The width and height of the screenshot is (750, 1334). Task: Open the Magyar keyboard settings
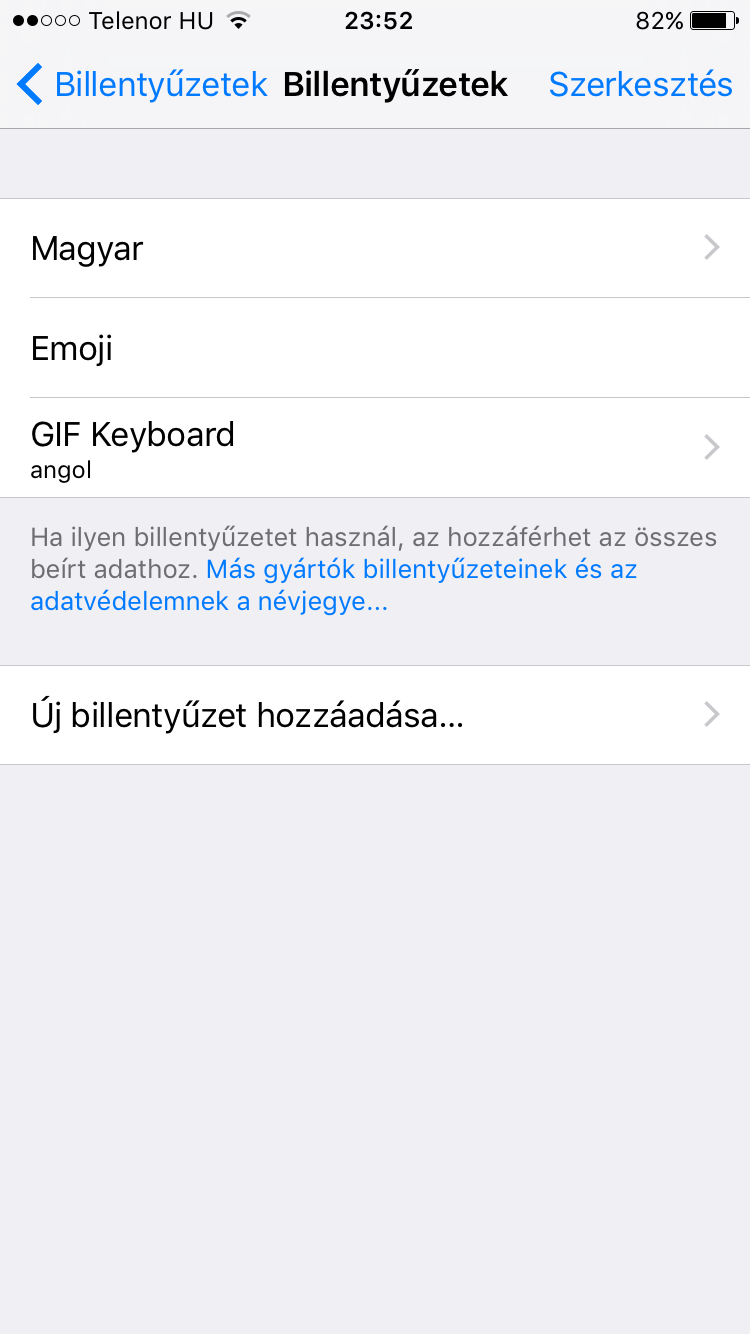pyautogui.click(x=375, y=248)
